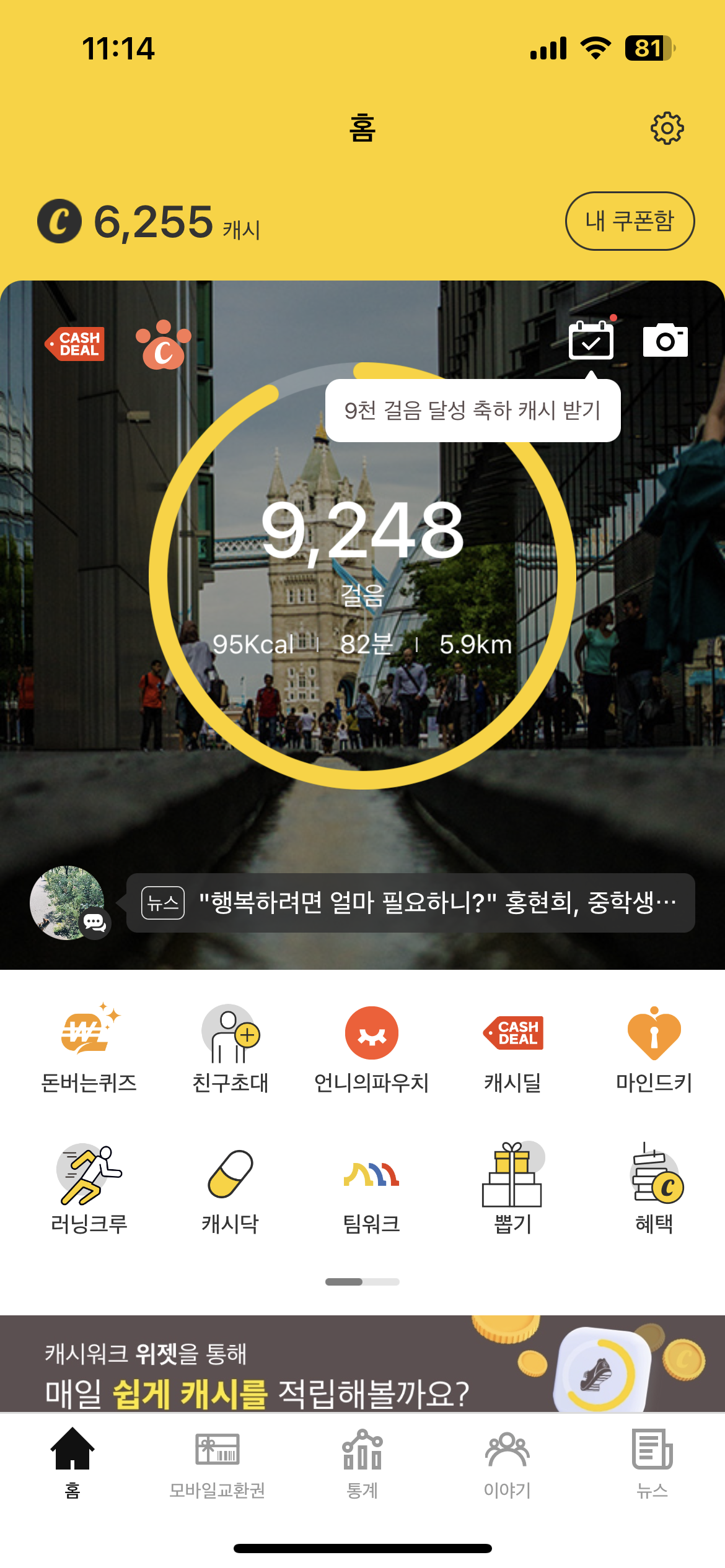Screen dimensions: 725x1568
Task: Open the paw print icon
Action: pyautogui.click(x=164, y=345)
